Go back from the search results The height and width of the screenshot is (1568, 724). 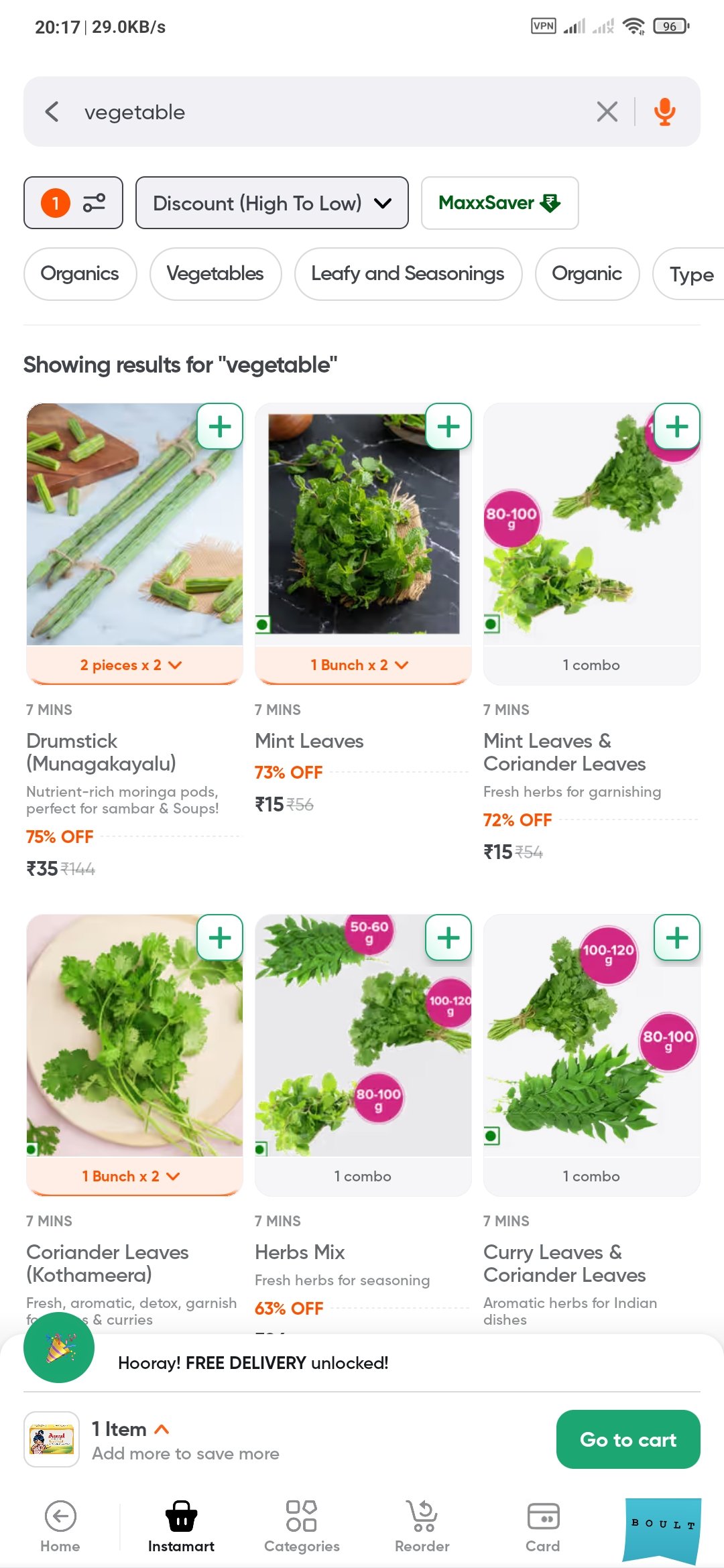click(52, 111)
